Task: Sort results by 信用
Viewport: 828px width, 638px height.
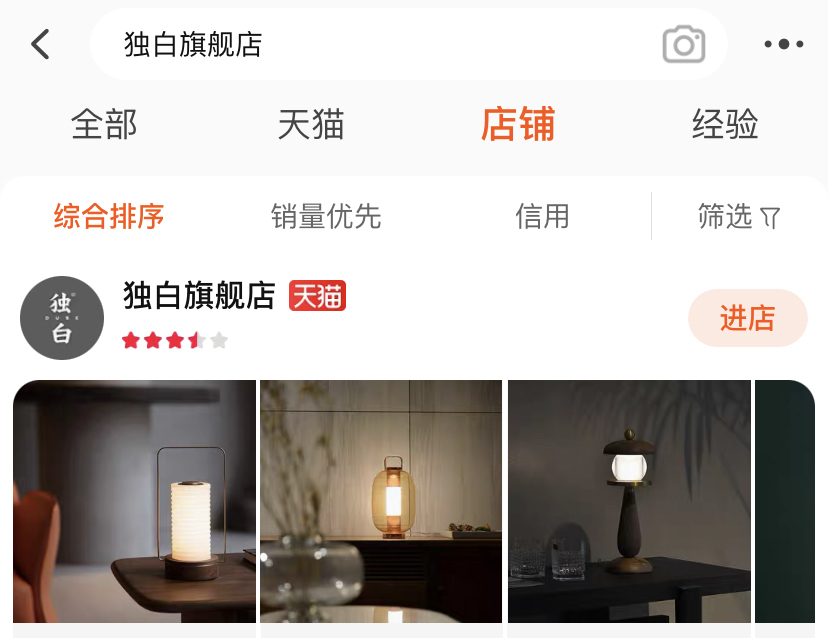Action: point(542,216)
